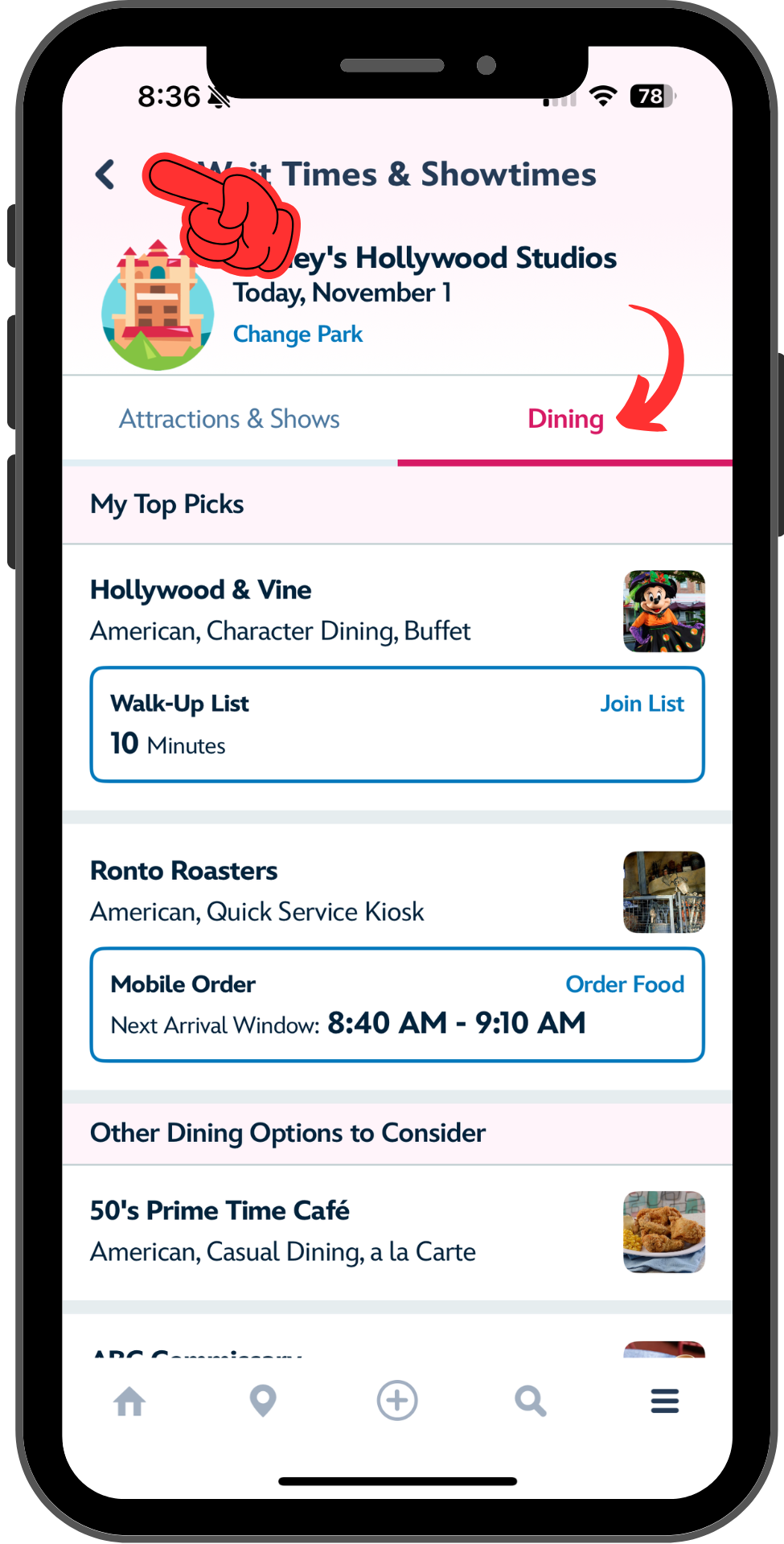Select the Dining tab

pos(565,419)
